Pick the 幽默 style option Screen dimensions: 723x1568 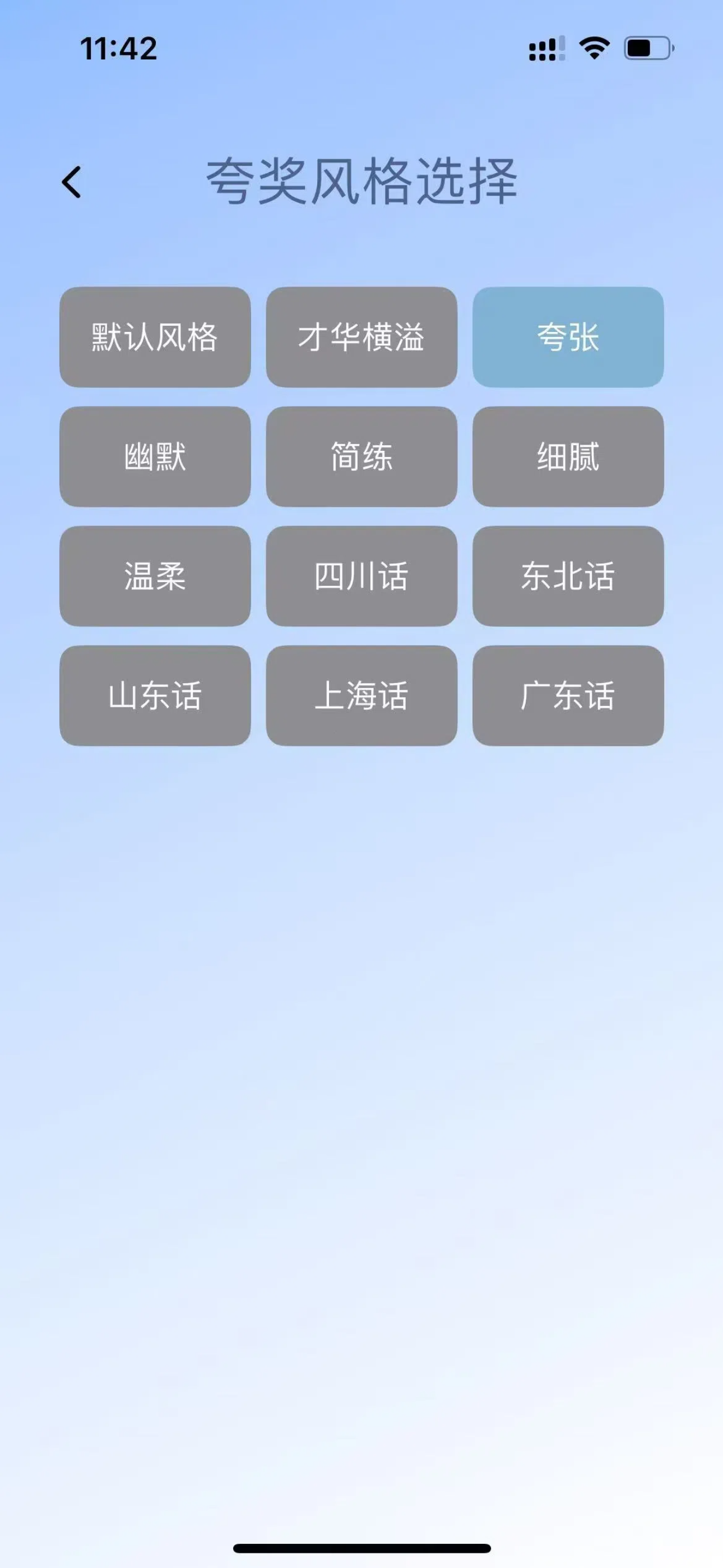click(x=155, y=456)
